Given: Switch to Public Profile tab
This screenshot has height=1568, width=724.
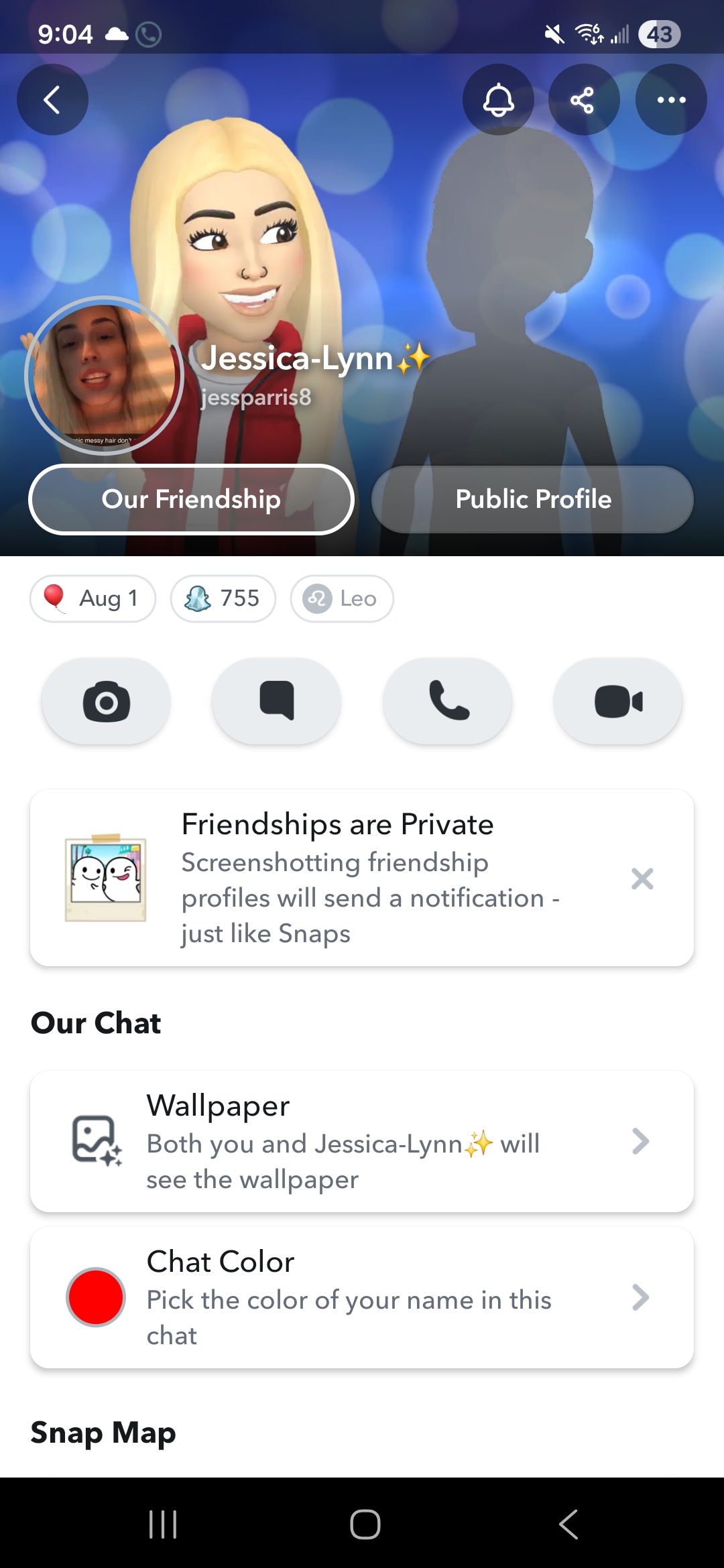Looking at the screenshot, I should [533, 499].
